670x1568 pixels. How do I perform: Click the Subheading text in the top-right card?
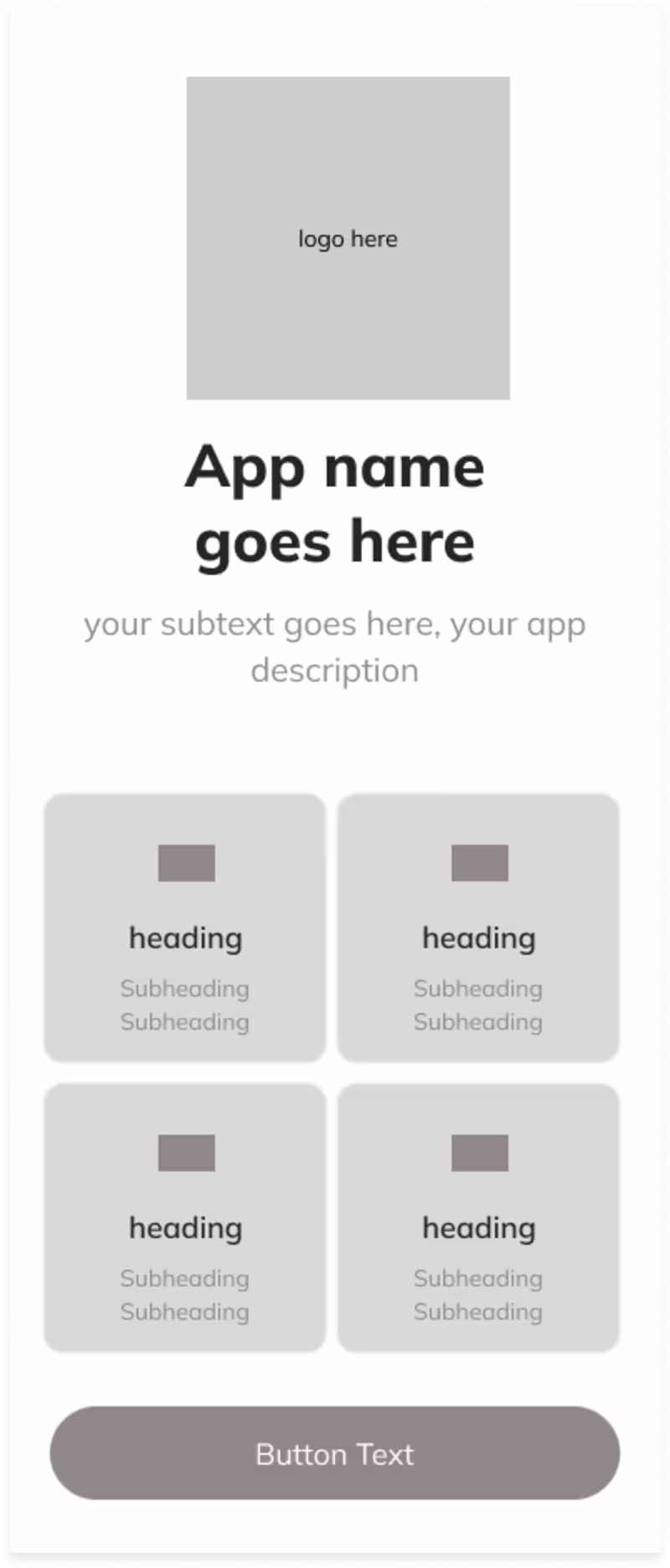coord(477,990)
